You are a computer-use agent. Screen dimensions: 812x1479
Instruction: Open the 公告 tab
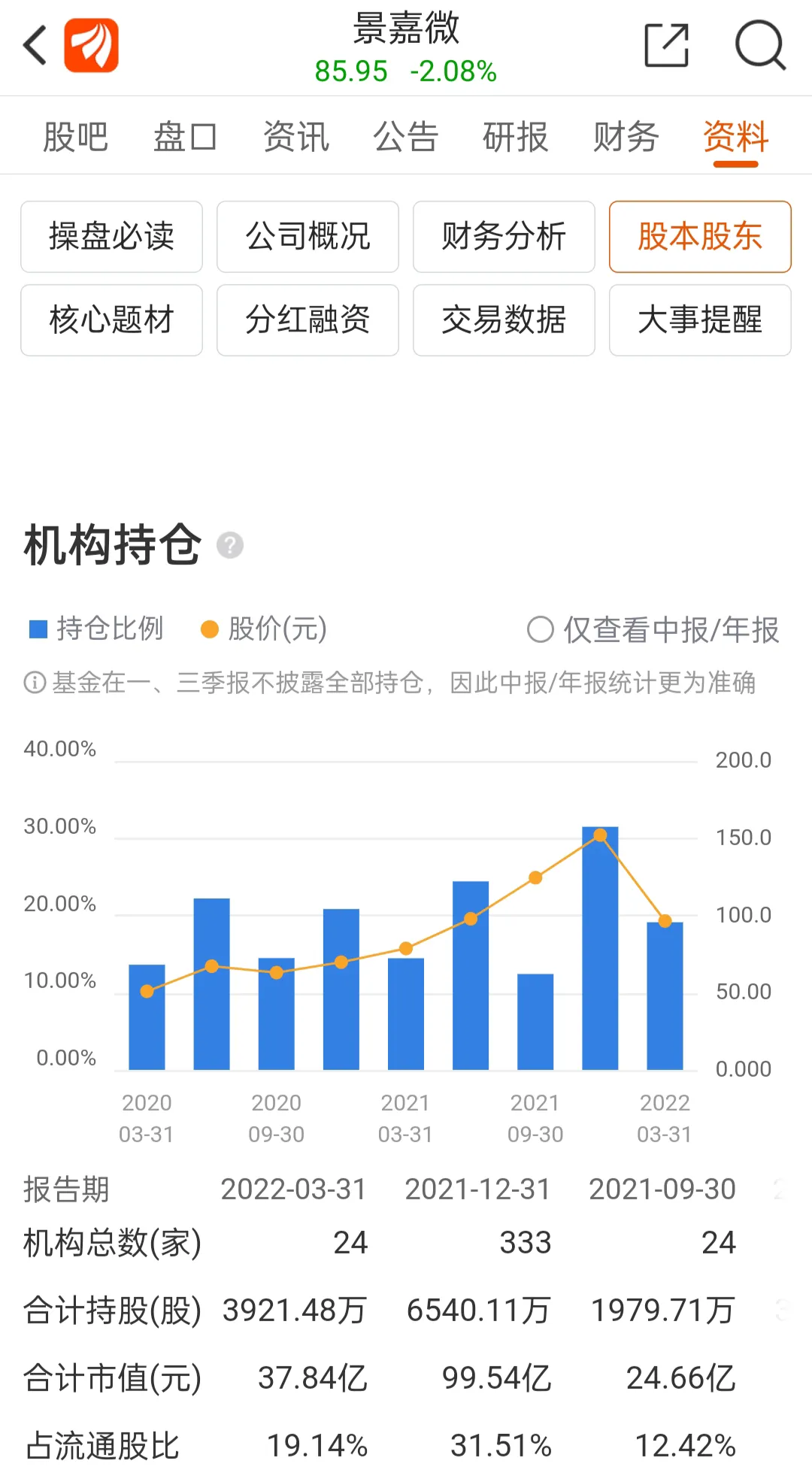click(405, 138)
